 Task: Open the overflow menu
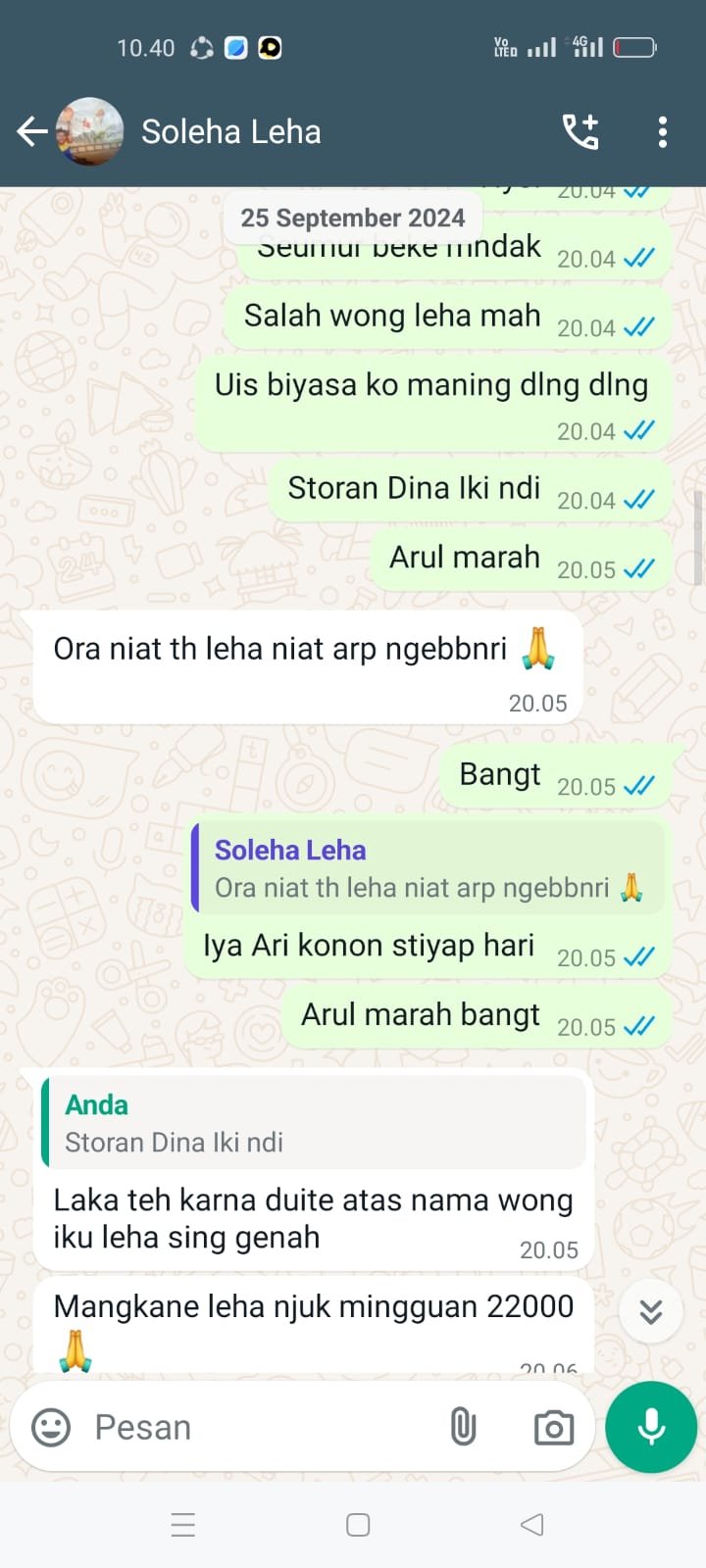(x=663, y=131)
